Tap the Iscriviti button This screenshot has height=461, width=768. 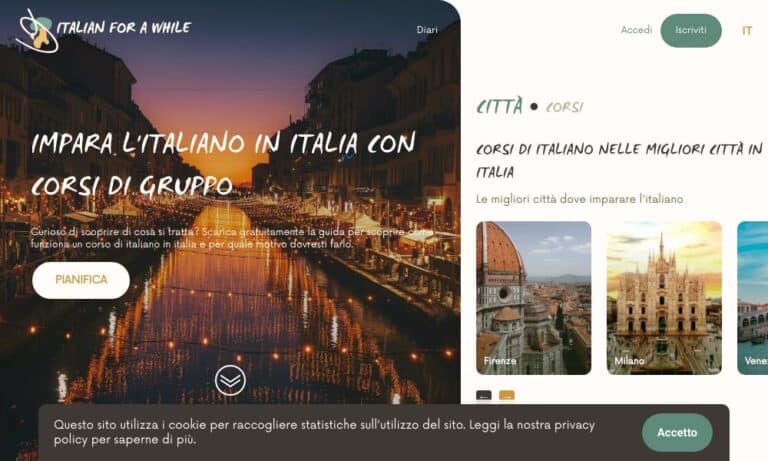pyautogui.click(x=690, y=30)
